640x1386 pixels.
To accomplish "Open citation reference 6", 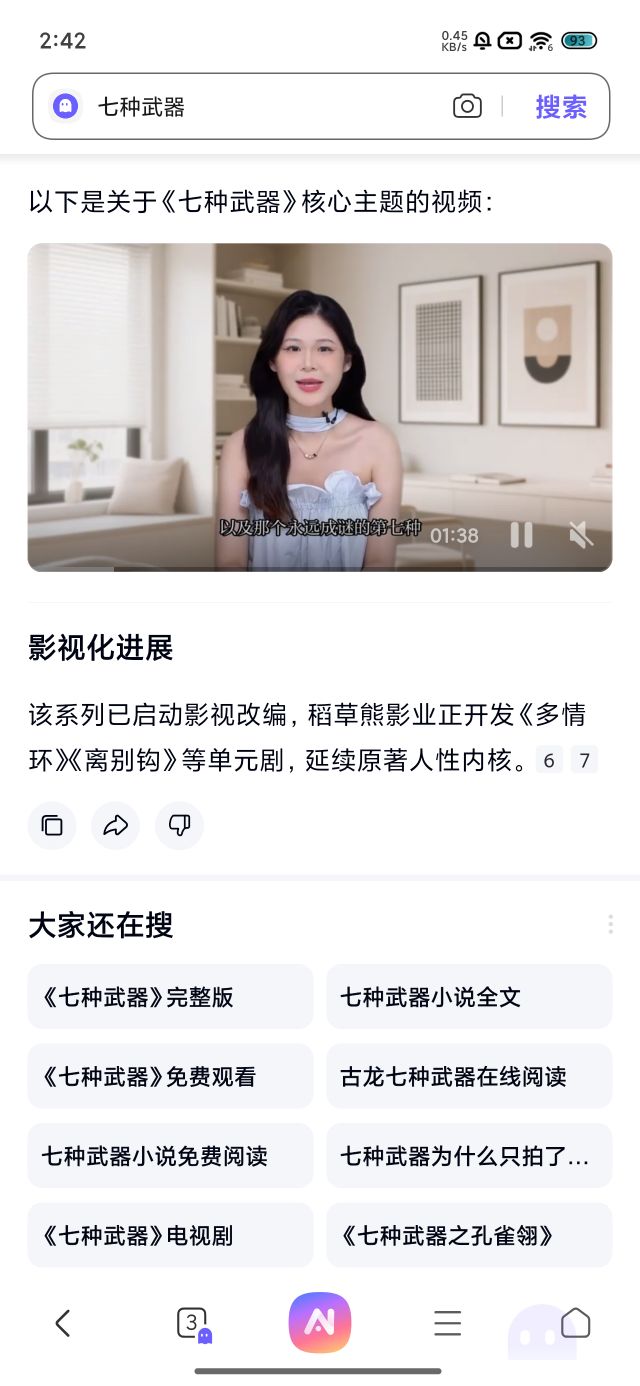I will coord(548,760).
